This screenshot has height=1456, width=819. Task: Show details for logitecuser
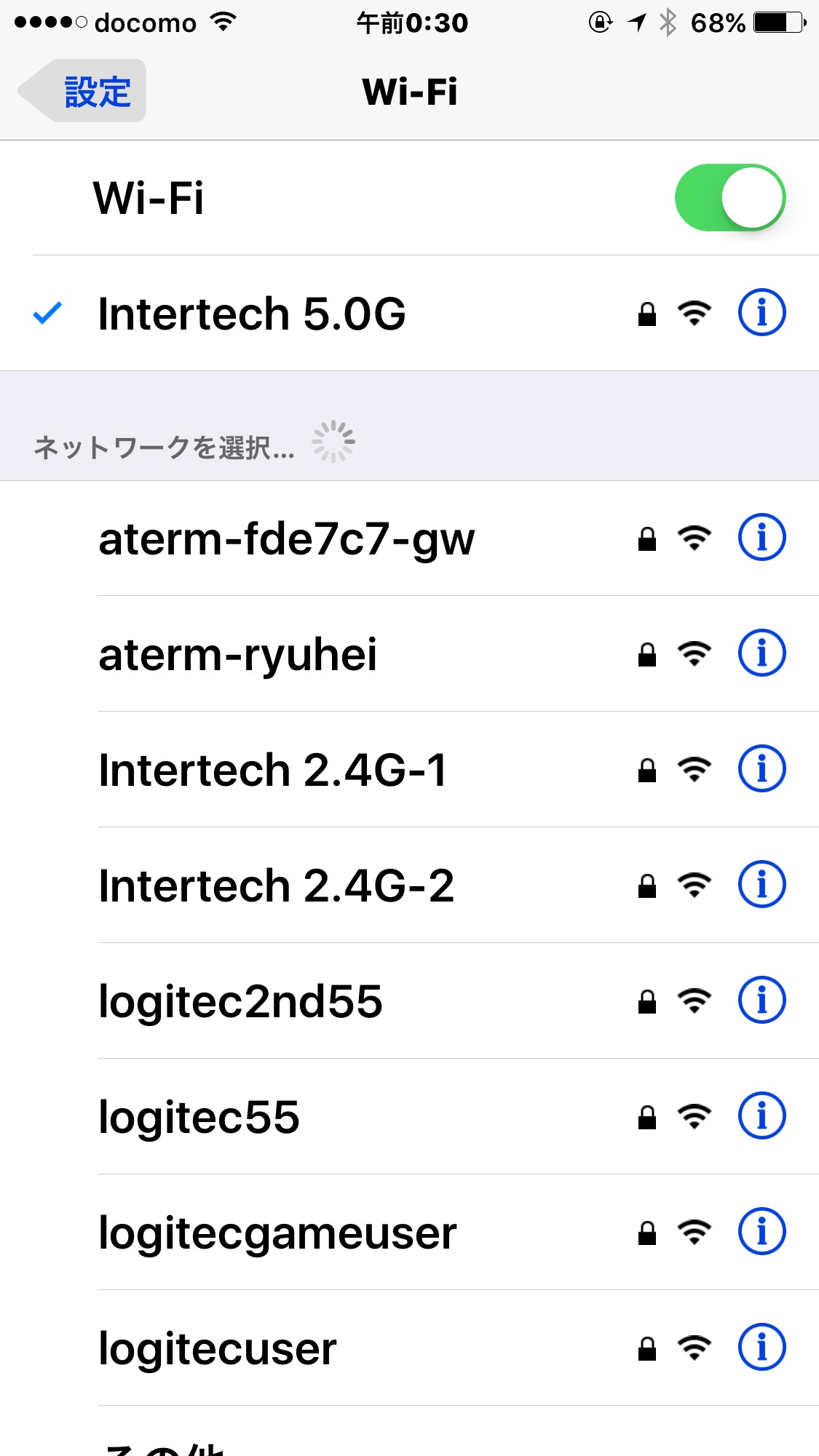(x=761, y=1348)
